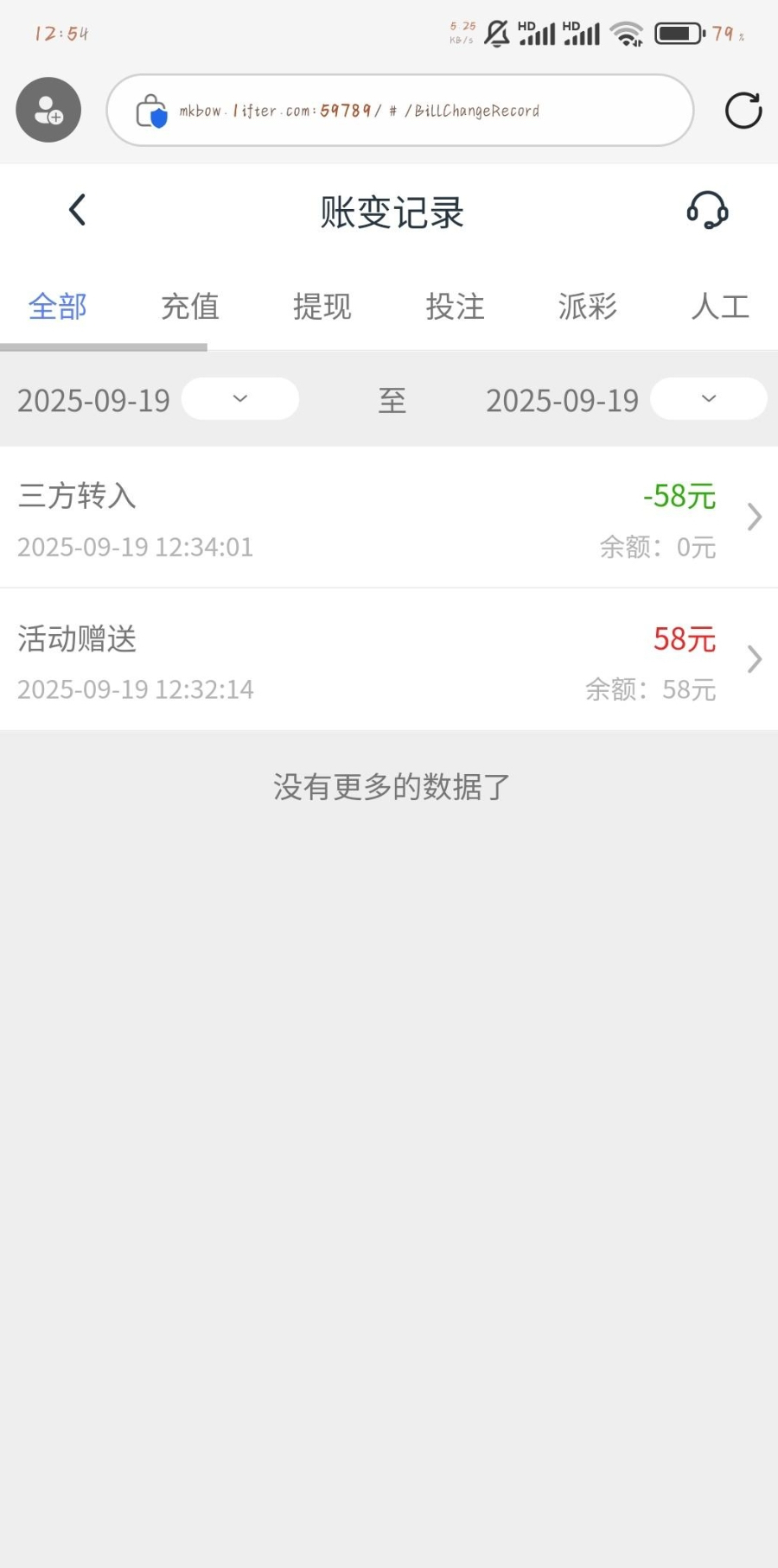
Task: Select the 提现 tab
Action: tap(322, 307)
